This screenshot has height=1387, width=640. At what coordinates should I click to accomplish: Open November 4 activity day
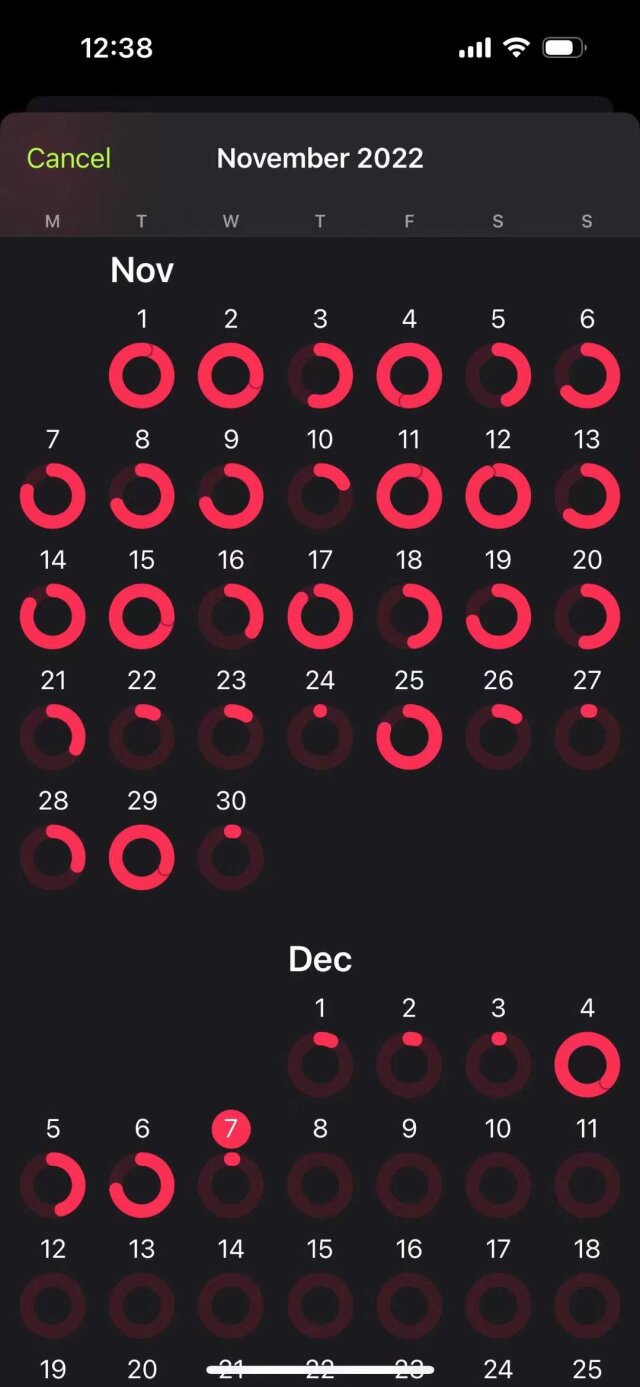coord(409,375)
